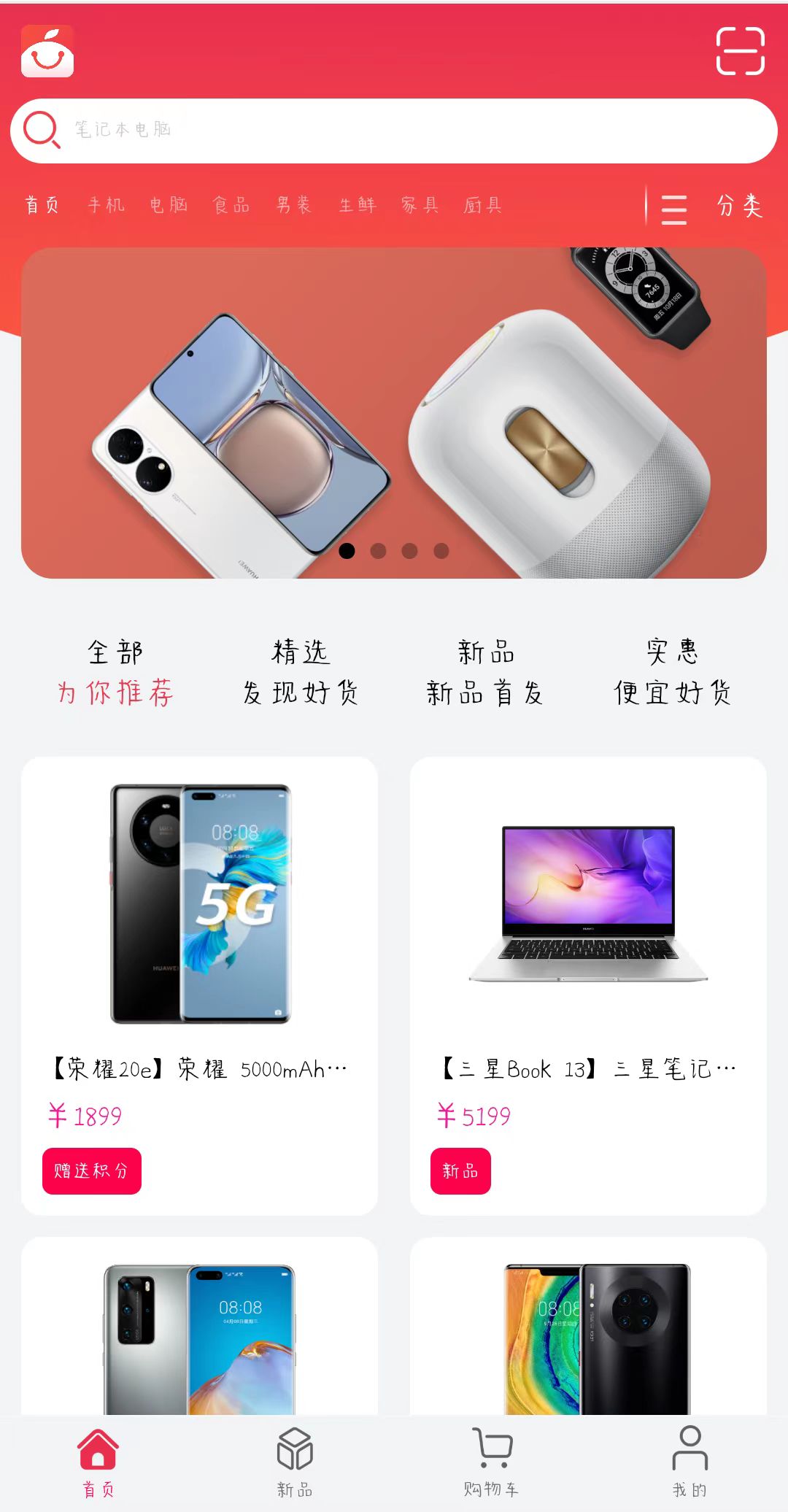
Task: Open the 荣耀20e product card
Action: 199,985
